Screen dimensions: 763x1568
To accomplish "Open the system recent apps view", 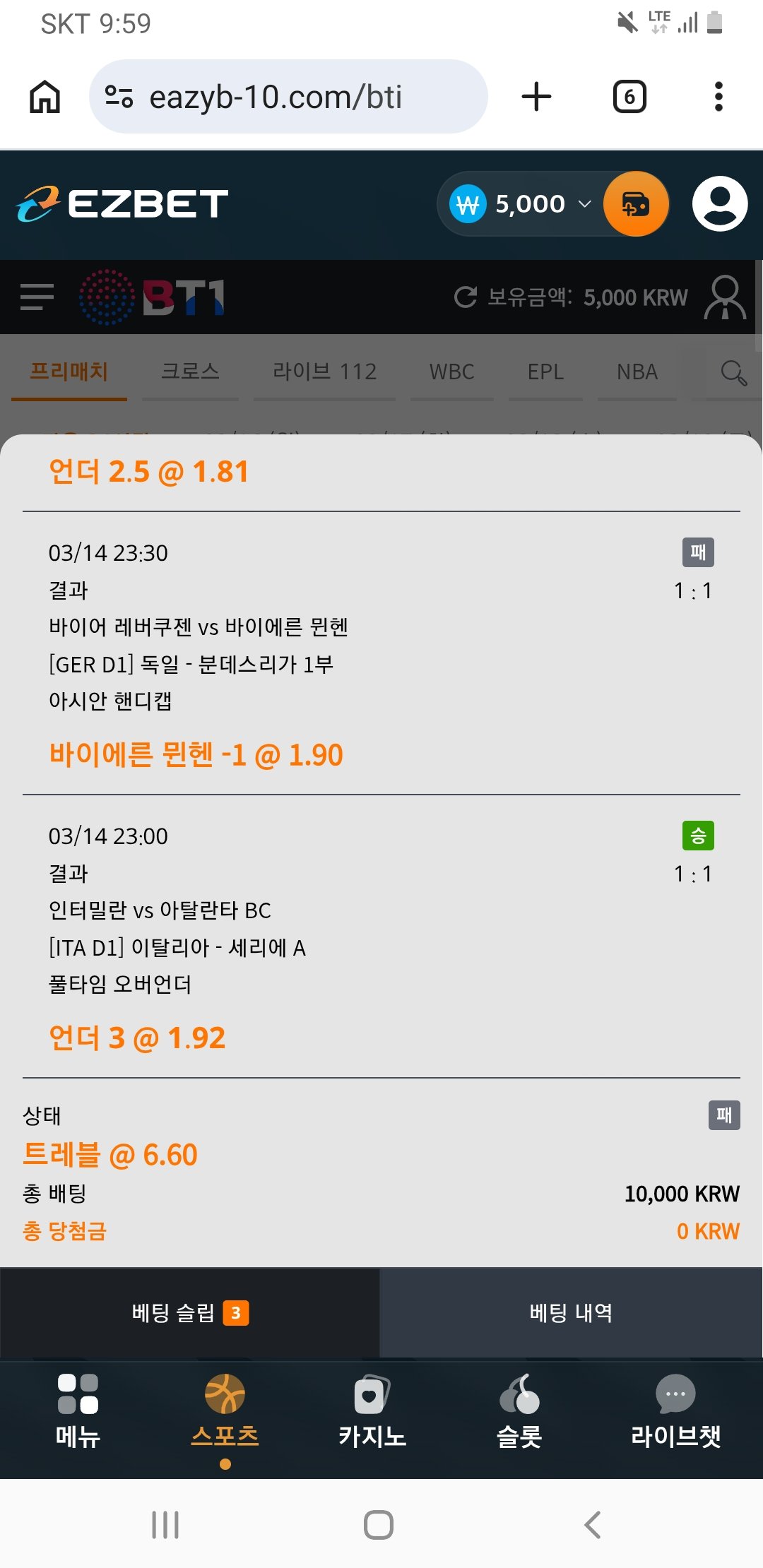I will click(x=165, y=1525).
